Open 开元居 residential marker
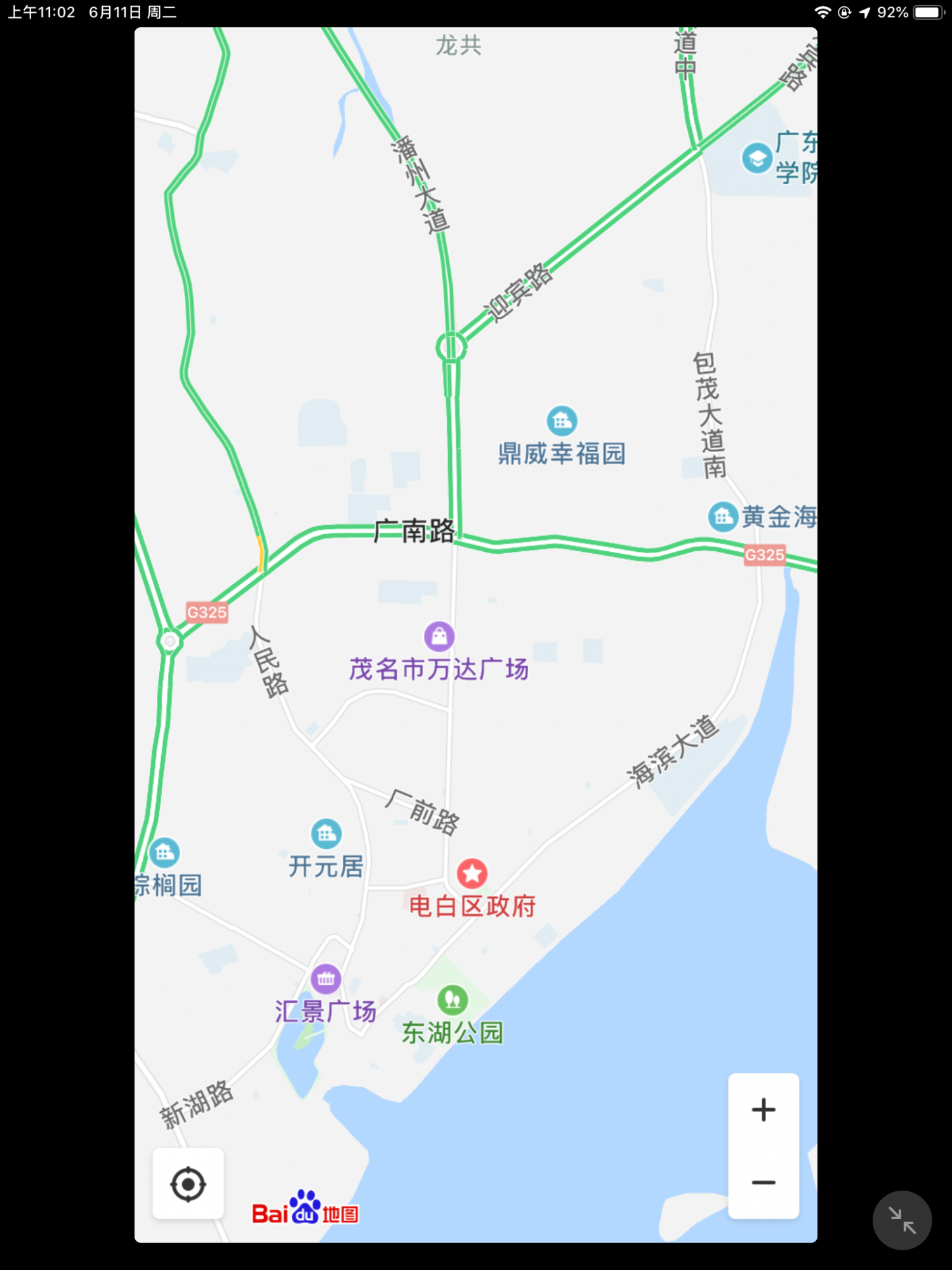This screenshot has height=1270, width=952. 326,834
